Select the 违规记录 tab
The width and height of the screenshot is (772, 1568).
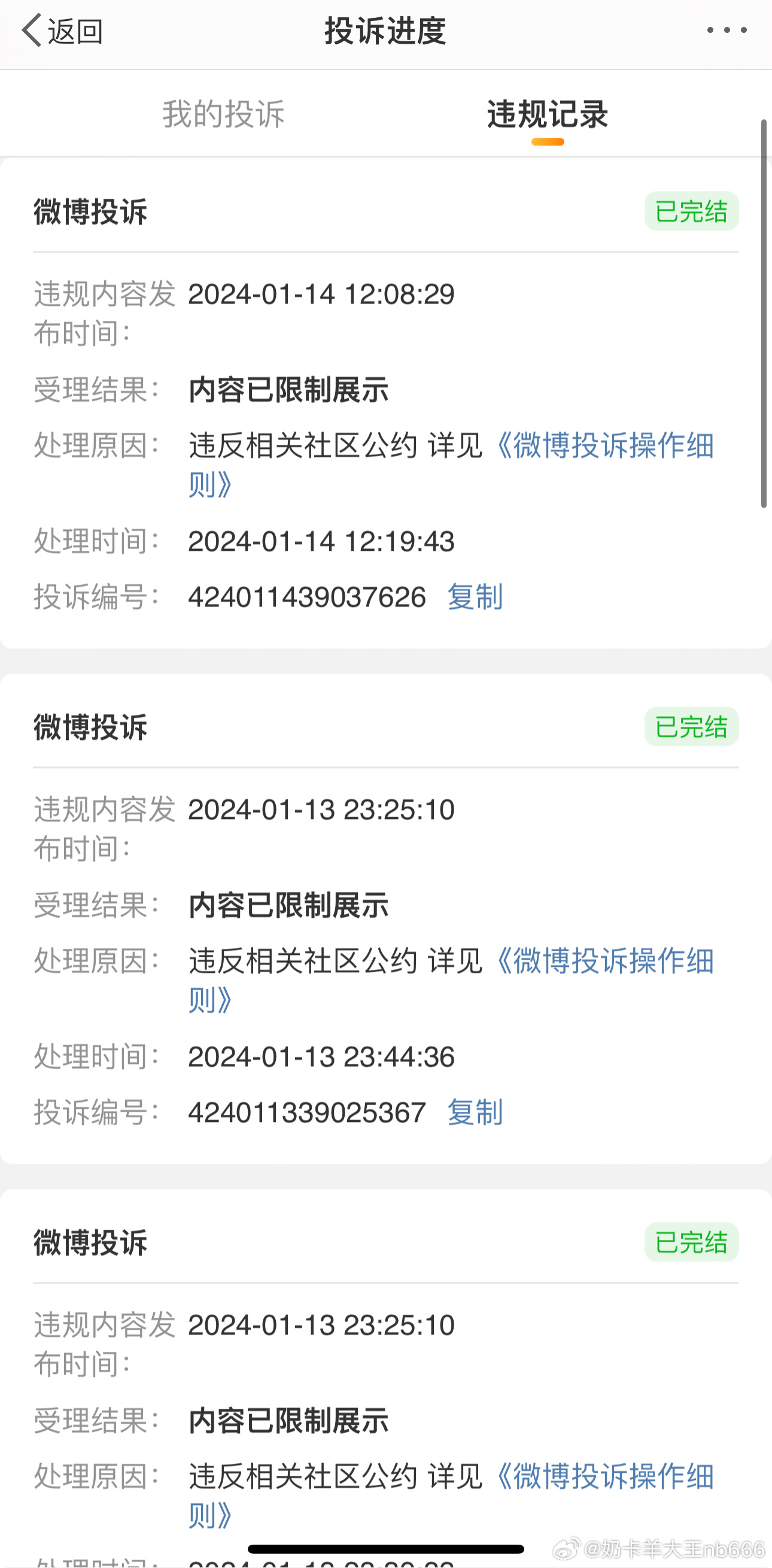548,114
